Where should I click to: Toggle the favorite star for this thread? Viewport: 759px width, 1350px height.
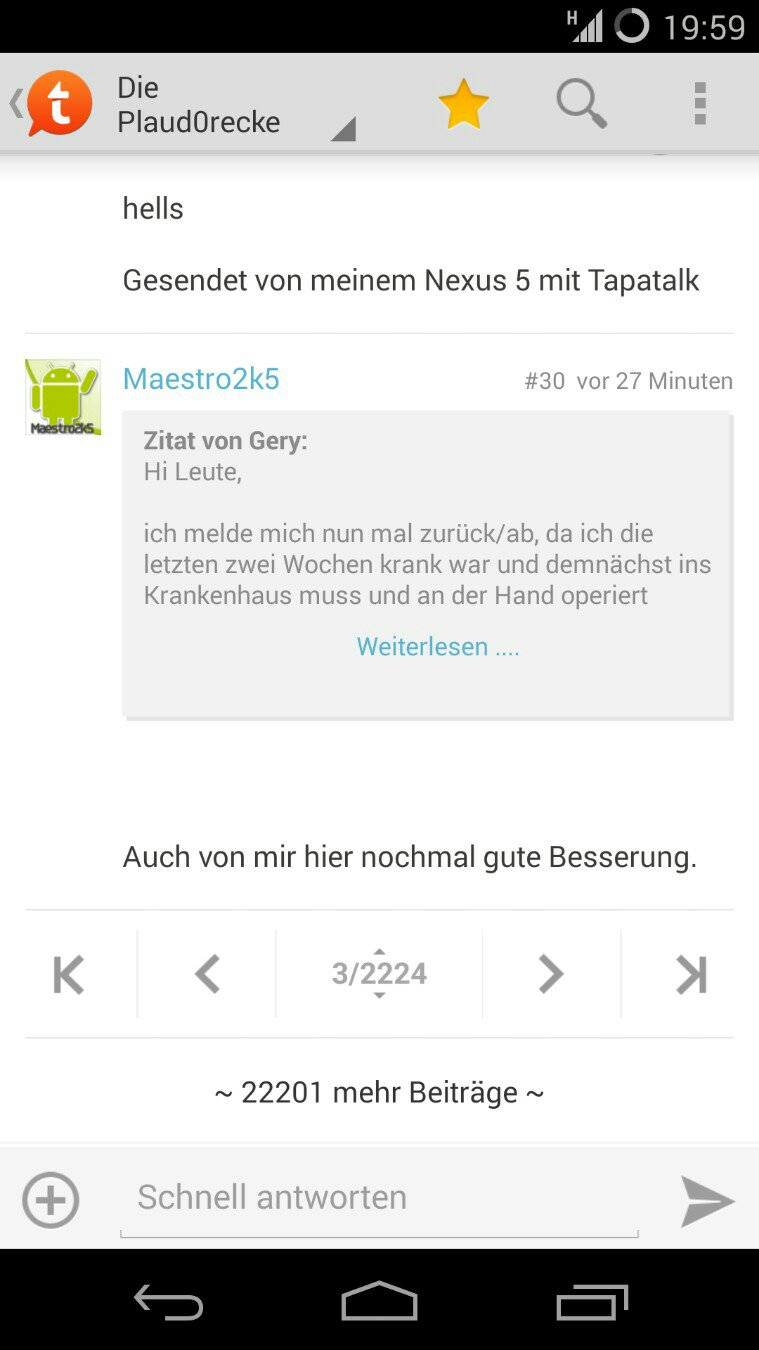pyautogui.click(x=464, y=104)
